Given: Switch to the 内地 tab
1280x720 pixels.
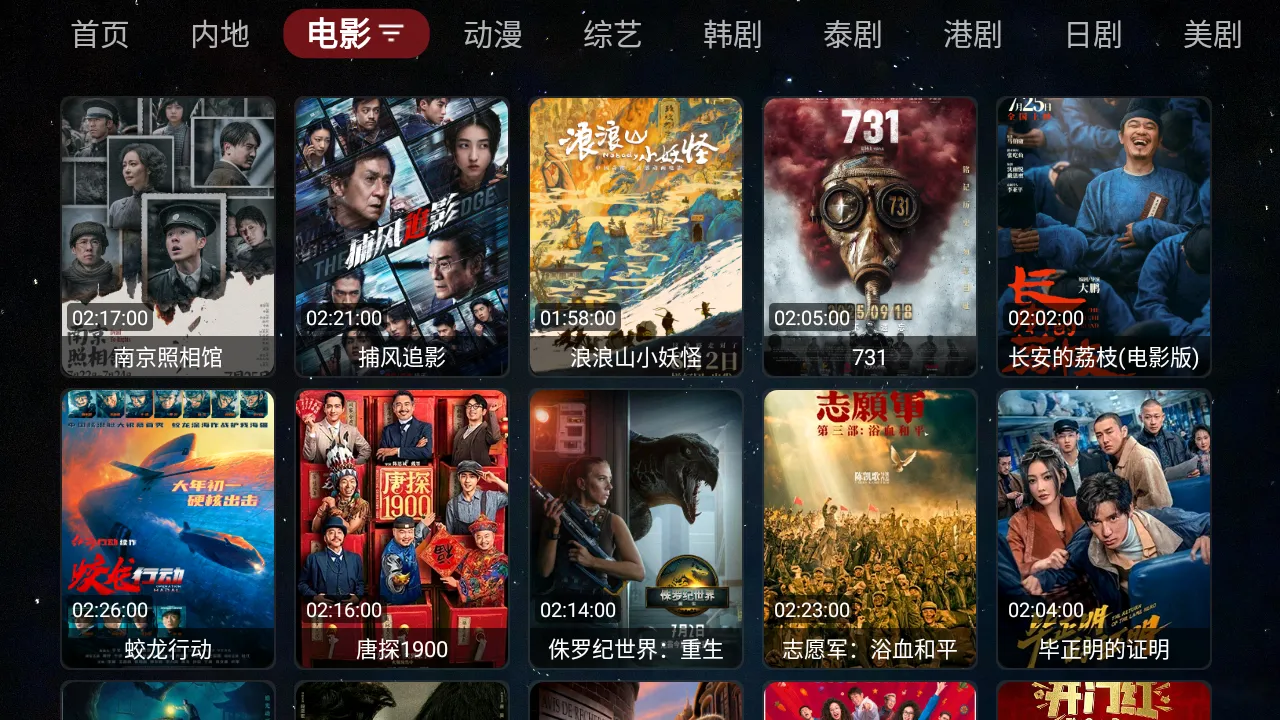Looking at the screenshot, I should [220, 35].
